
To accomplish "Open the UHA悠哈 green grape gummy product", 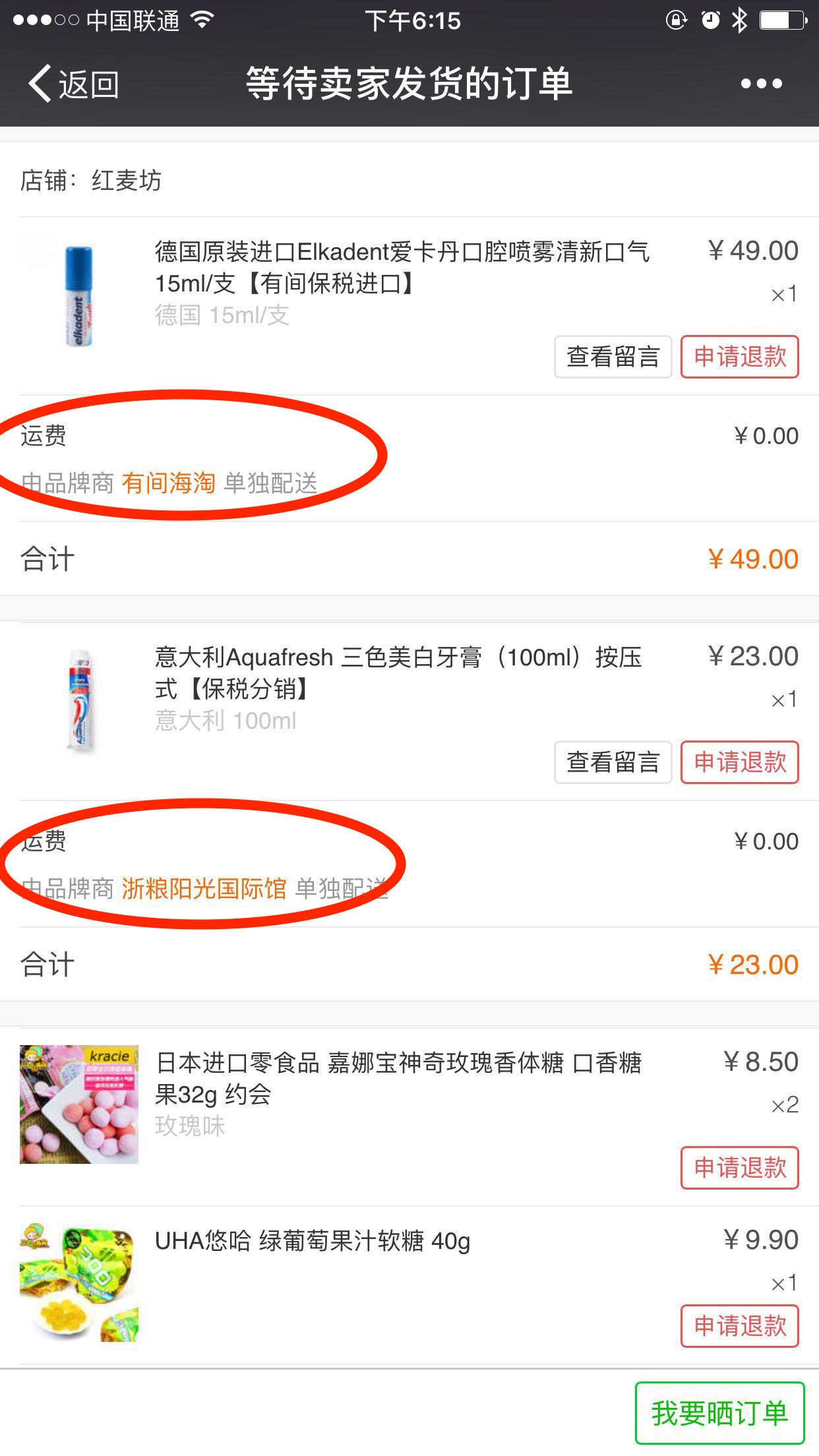I will tap(313, 1241).
